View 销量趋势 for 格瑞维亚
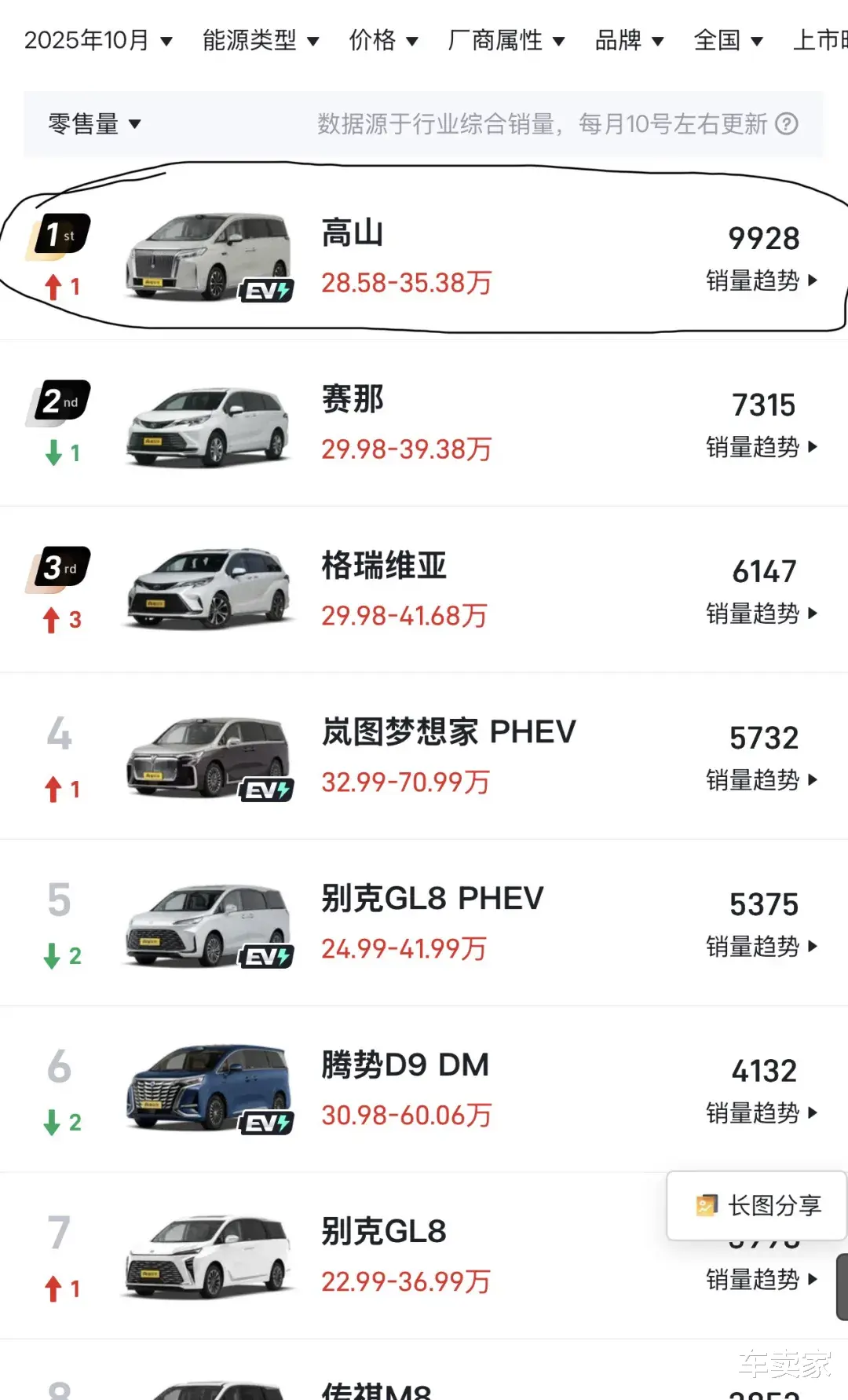 (761, 614)
